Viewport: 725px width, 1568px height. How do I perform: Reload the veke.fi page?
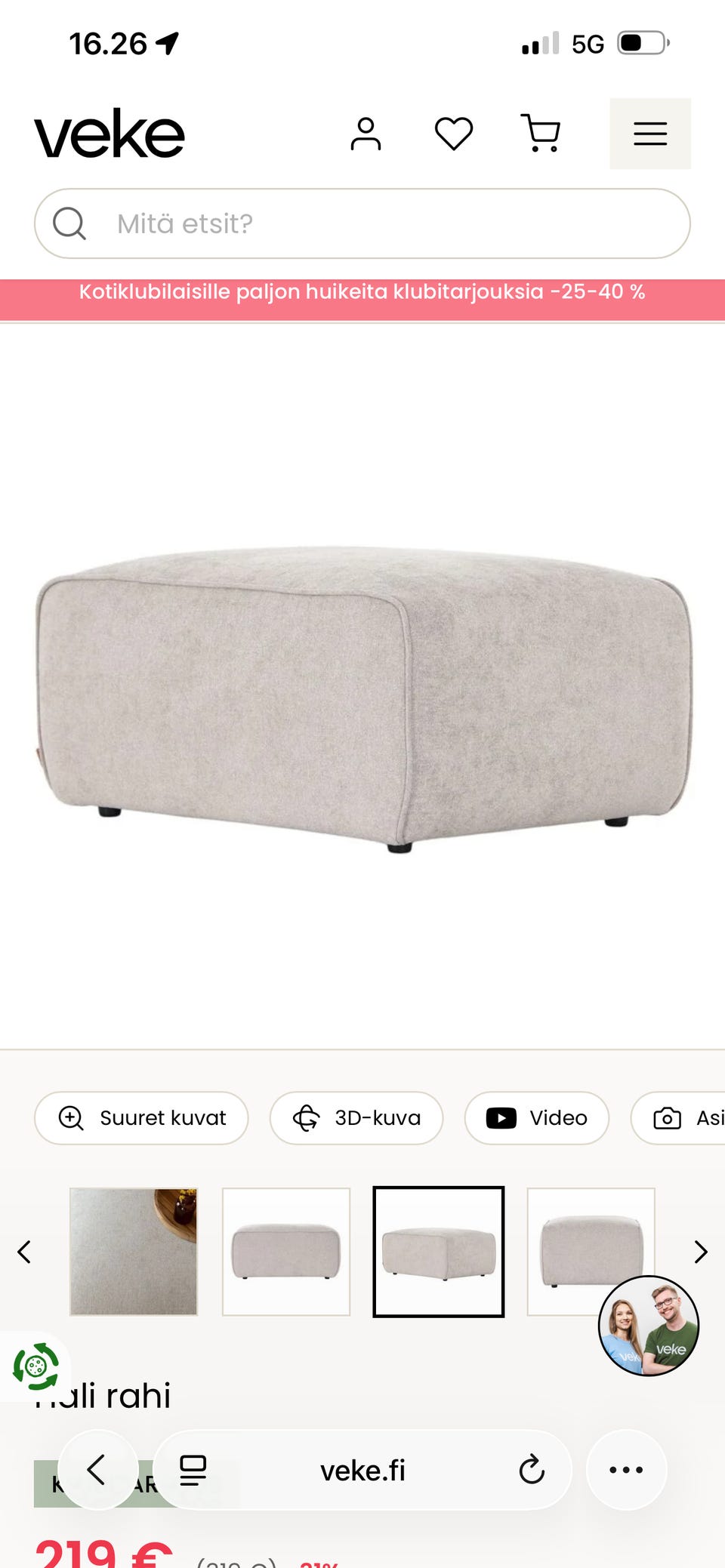point(532,1470)
